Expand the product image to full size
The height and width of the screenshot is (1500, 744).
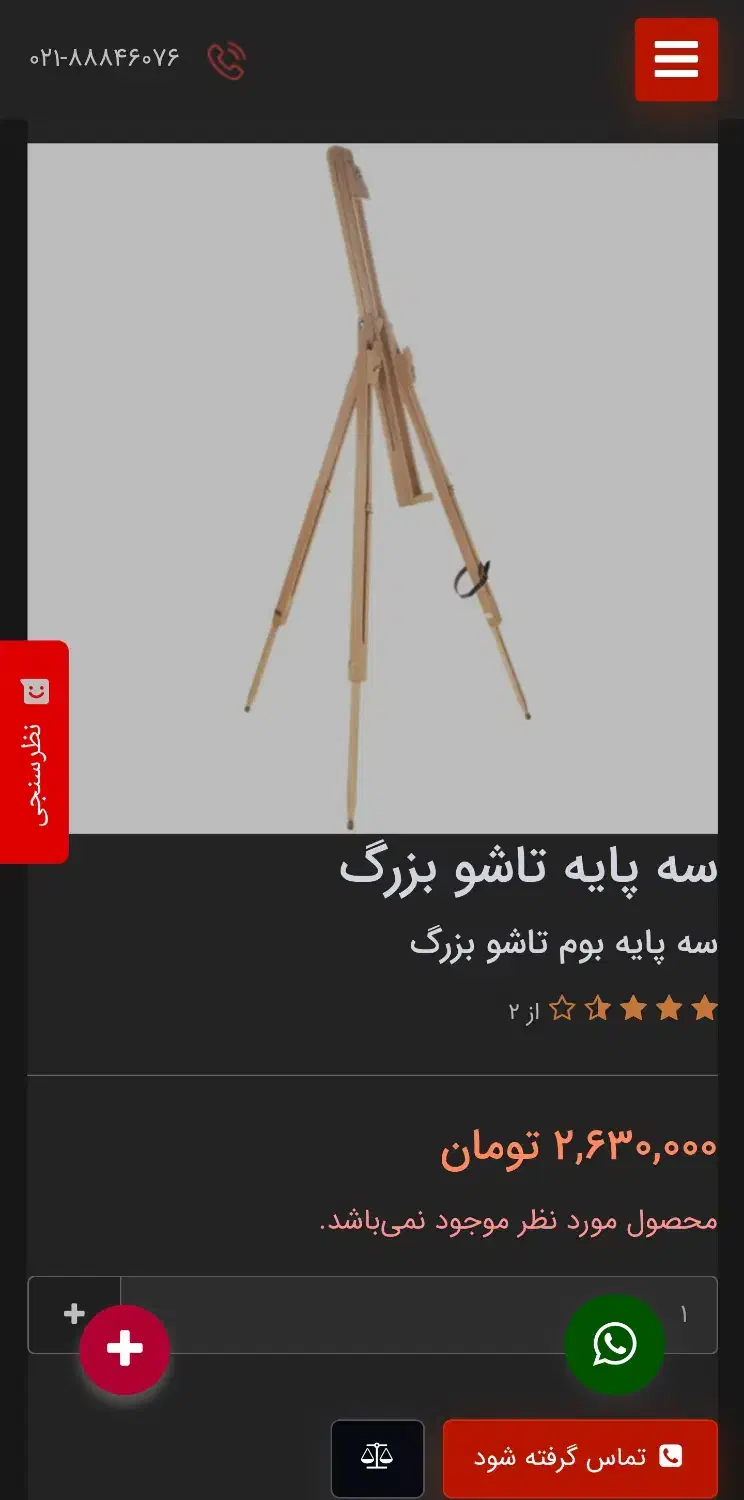(x=372, y=490)
